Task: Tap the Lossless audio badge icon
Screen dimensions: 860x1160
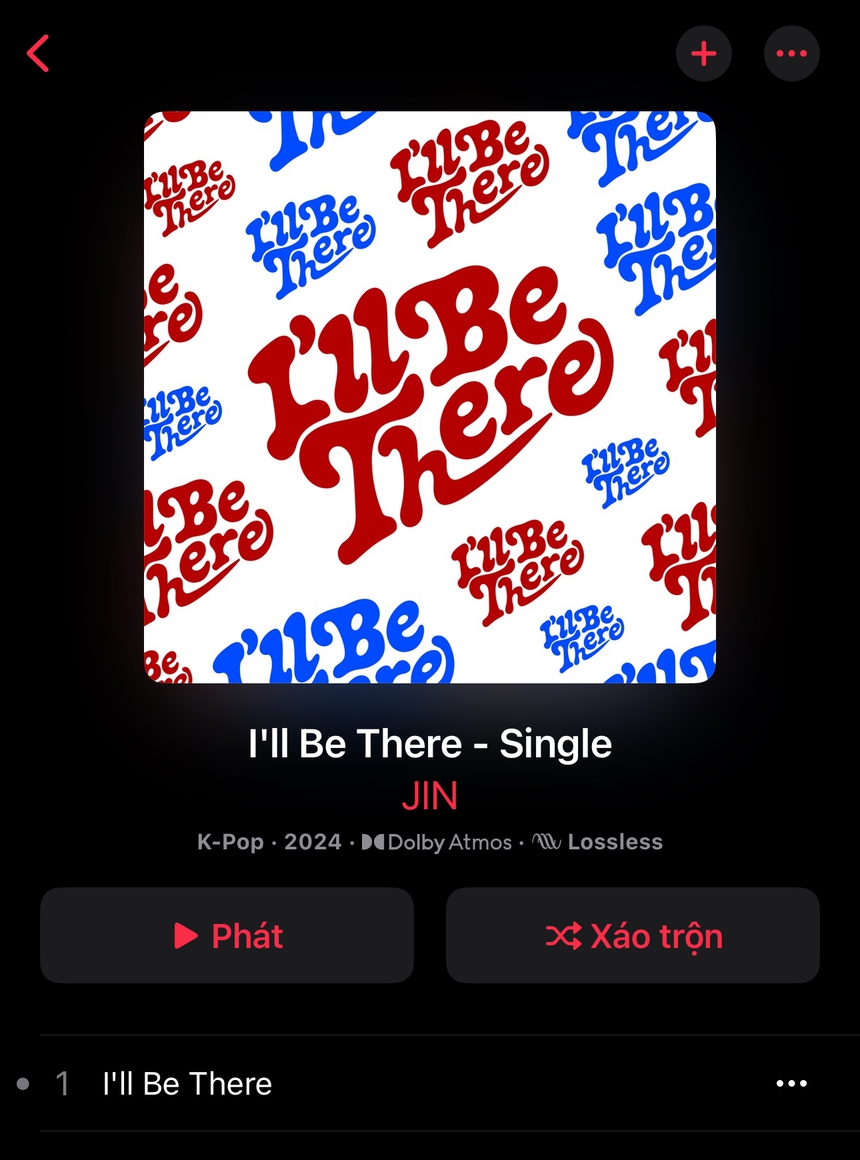Action: pos(548,842)
